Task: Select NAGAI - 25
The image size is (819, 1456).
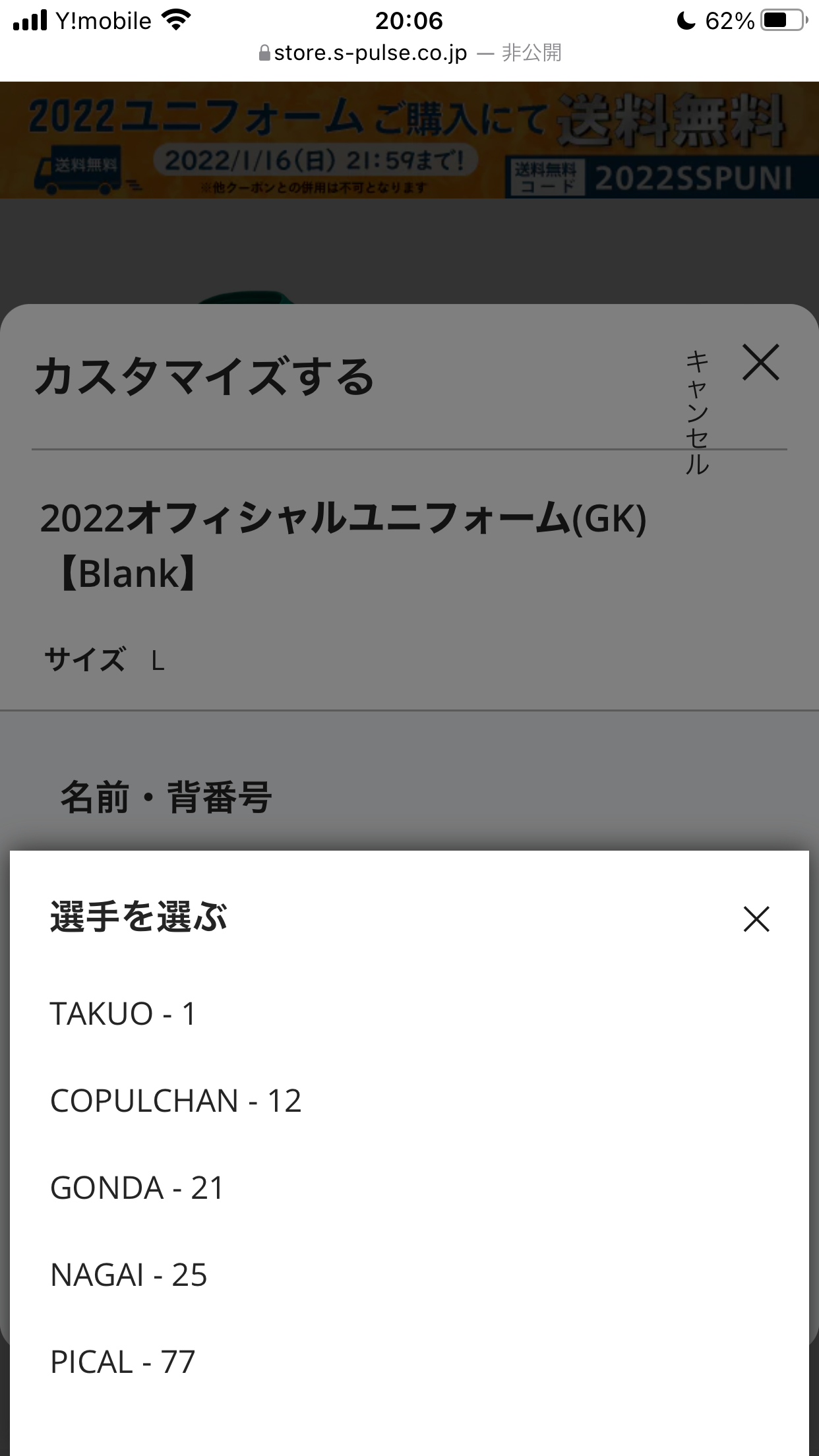Action: pyautogui.click(x=409, y=1275)
